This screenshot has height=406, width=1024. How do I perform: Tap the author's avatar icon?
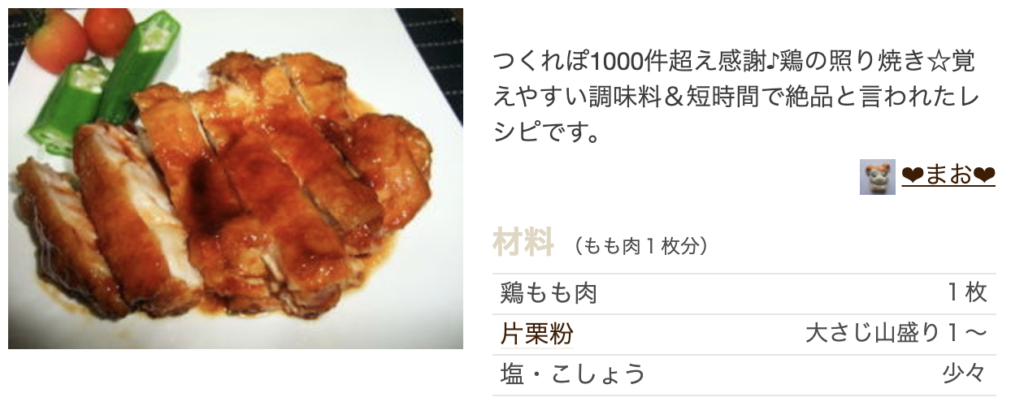(x=877, y=177)
